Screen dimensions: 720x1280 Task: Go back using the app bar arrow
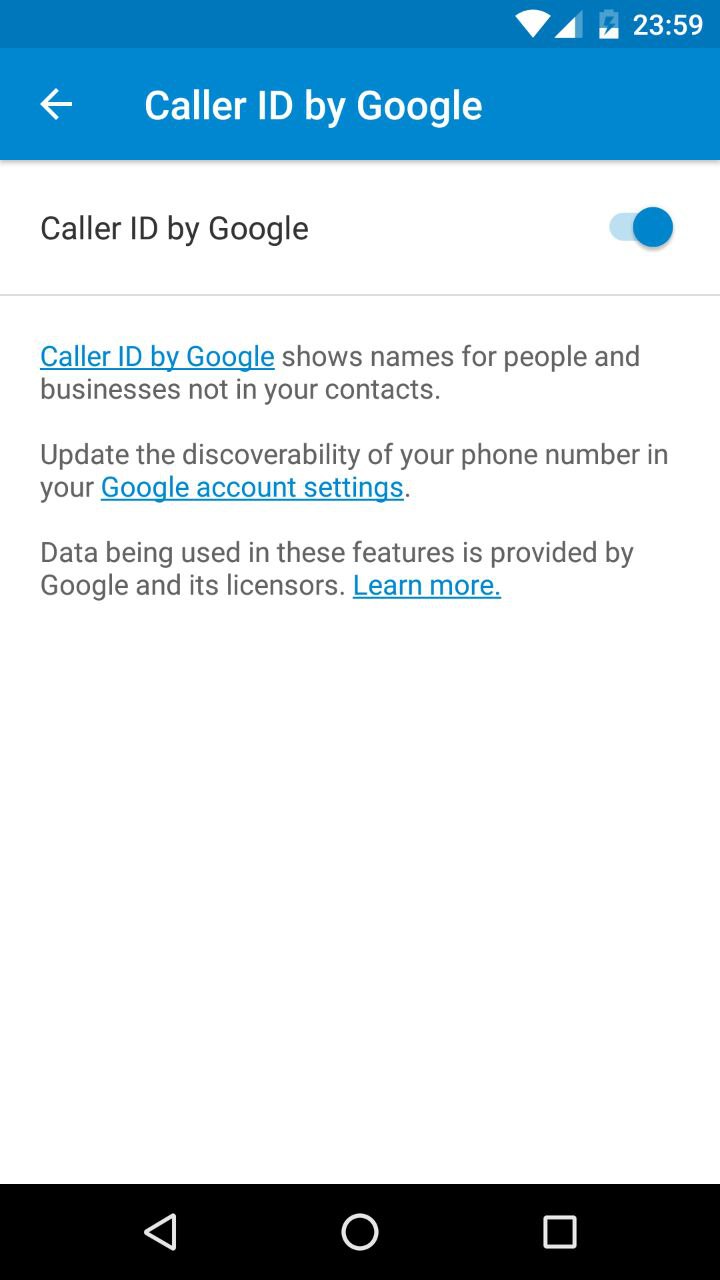pyautogui.click(x=56, y=105)
